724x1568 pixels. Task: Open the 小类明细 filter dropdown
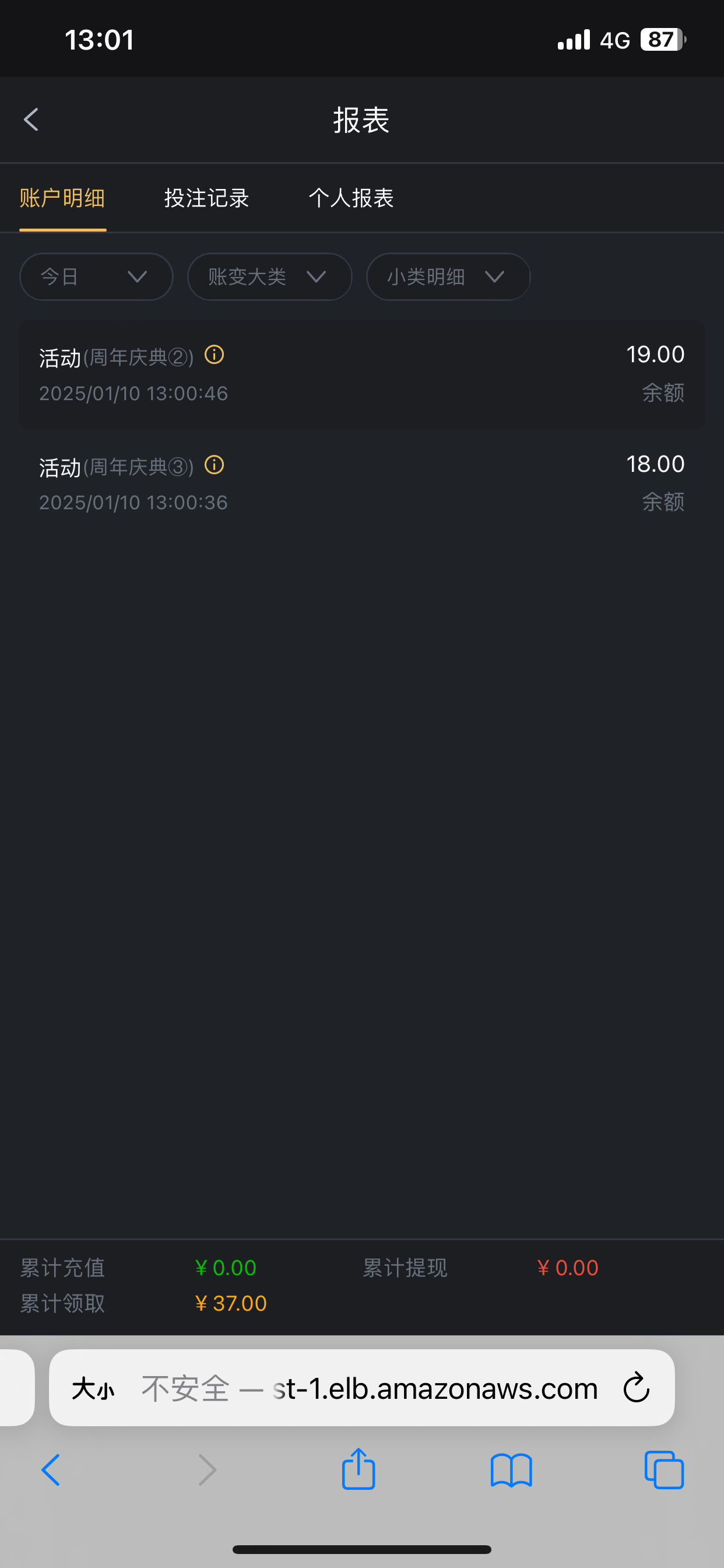[448, 277]
